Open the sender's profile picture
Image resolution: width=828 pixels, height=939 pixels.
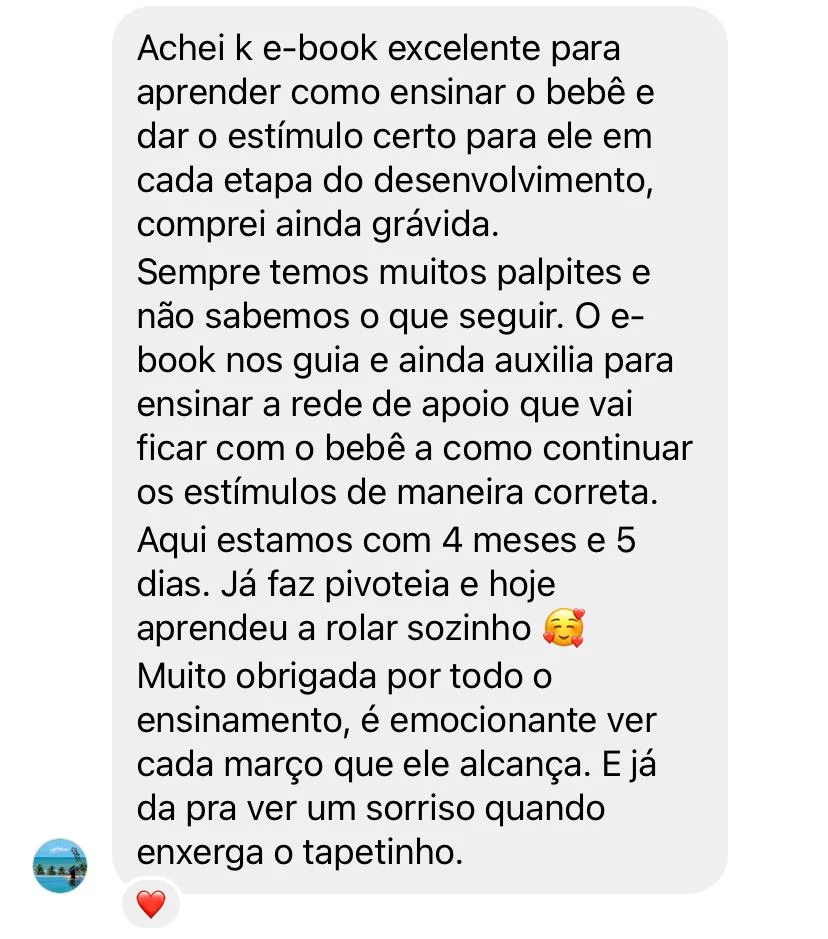(60, 865)
